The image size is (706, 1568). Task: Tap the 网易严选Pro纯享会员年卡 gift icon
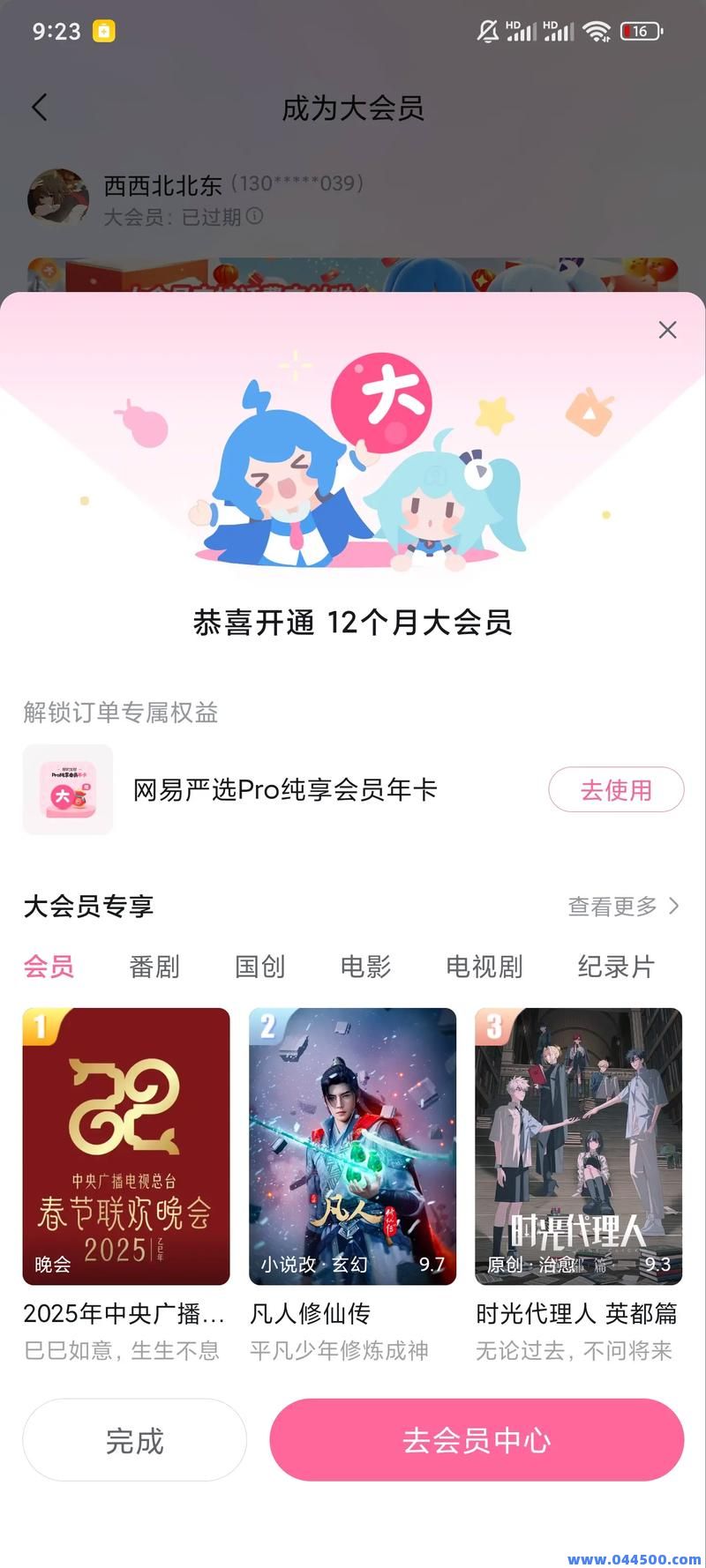69,789
